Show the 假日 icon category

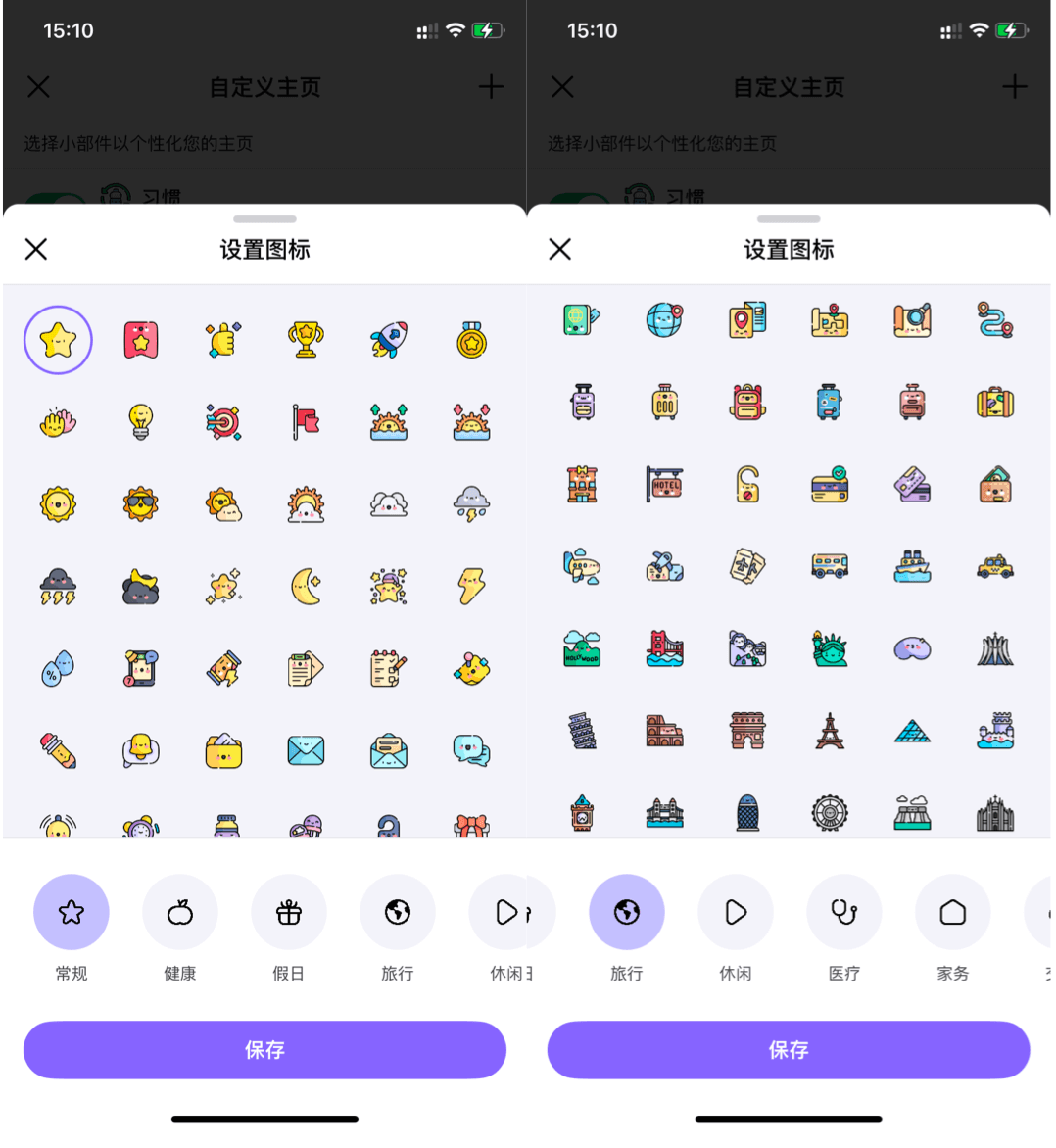tap(289, 912)
